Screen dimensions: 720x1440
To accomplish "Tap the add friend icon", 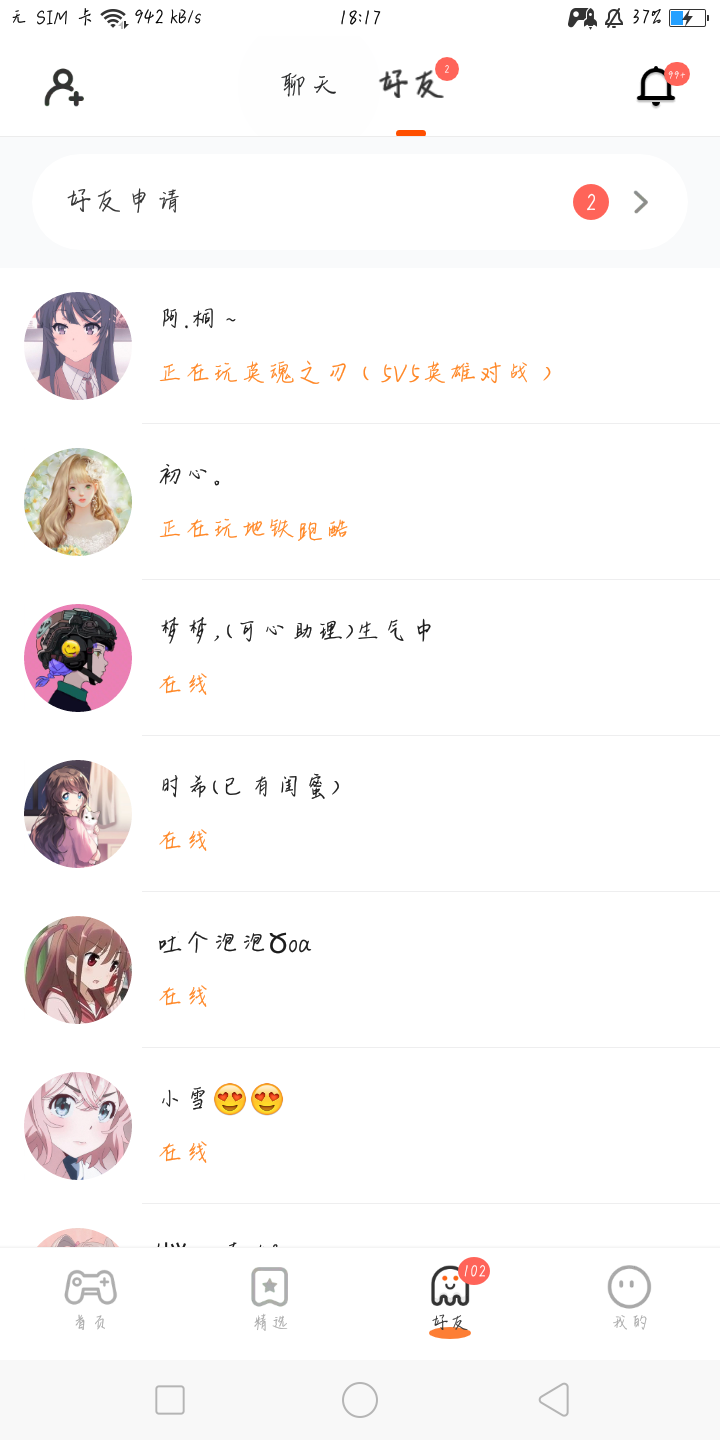I will click(64, 87).
